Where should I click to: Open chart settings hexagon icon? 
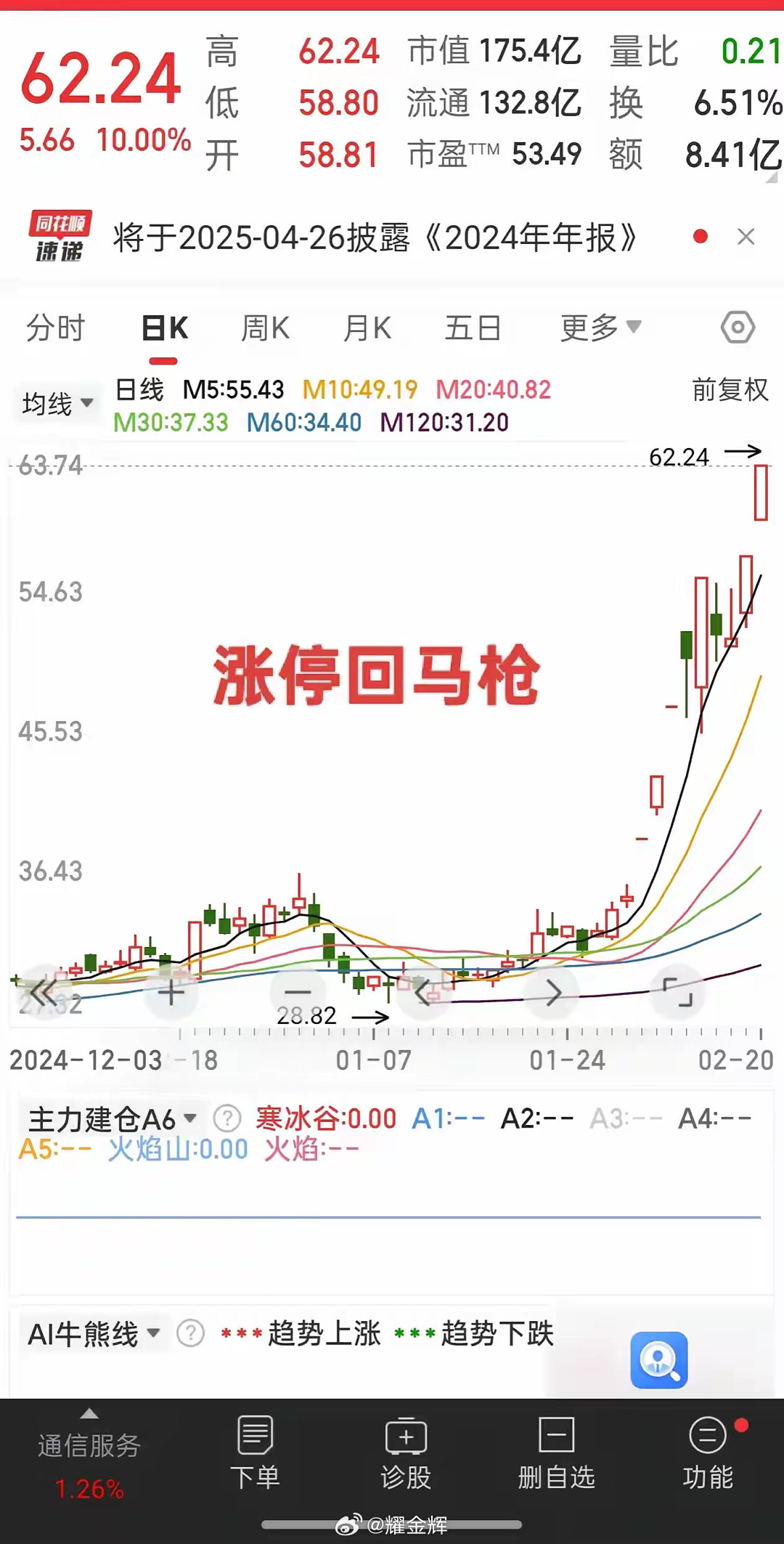738,328
